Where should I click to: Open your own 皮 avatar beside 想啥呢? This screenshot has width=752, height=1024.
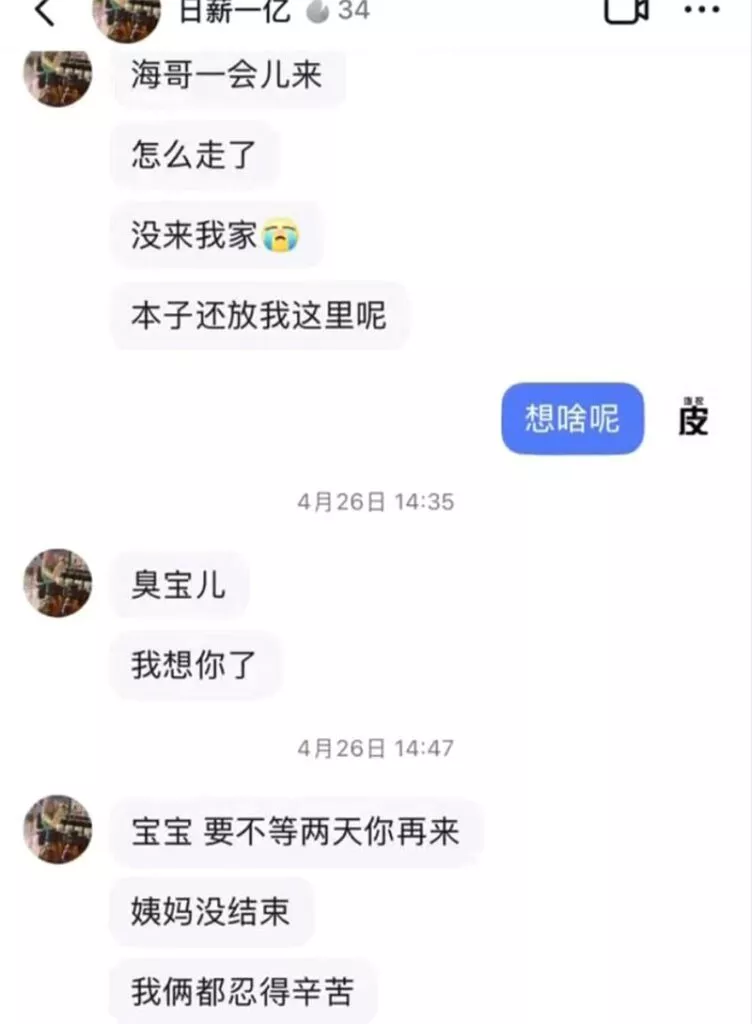tap(693, 419)
